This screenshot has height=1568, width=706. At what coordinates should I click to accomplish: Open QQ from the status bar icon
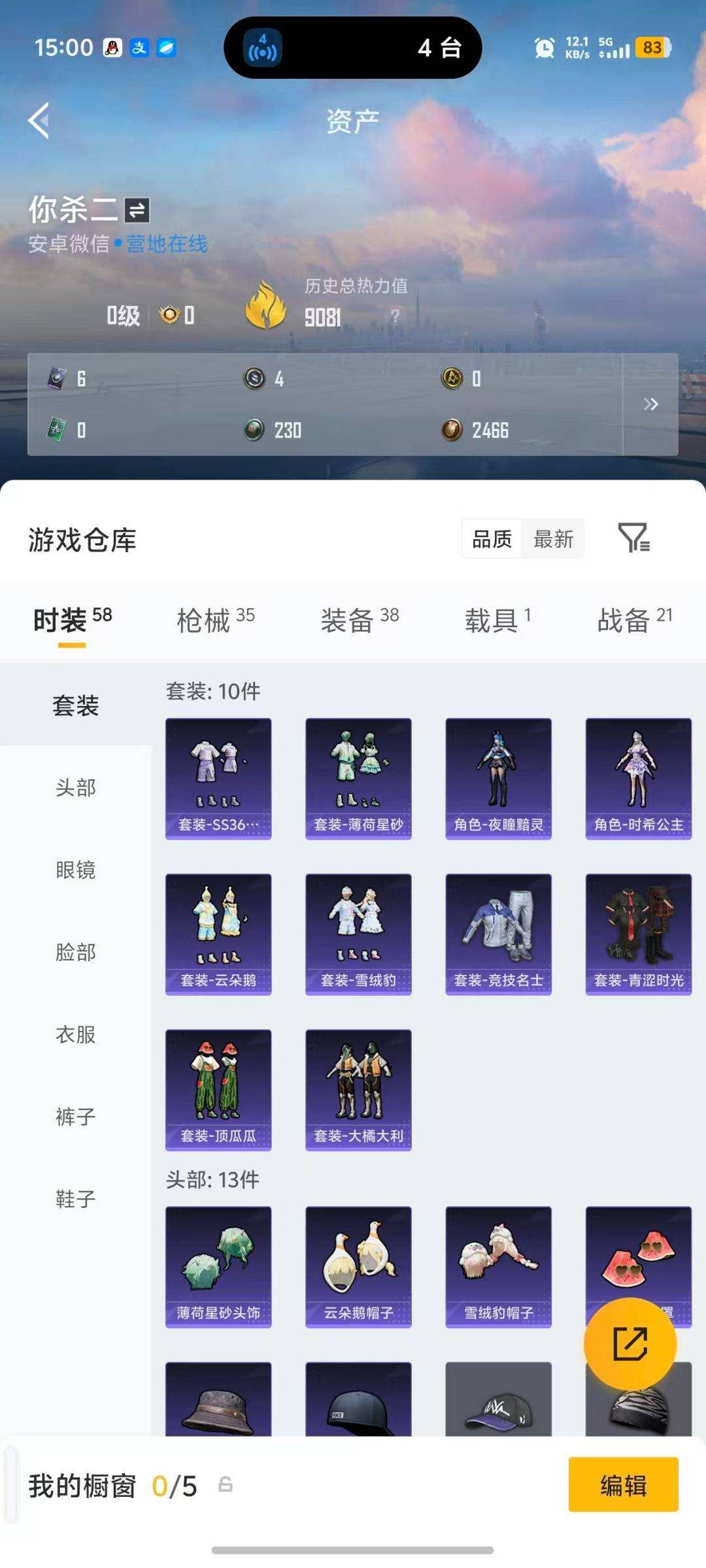point(112,47)
